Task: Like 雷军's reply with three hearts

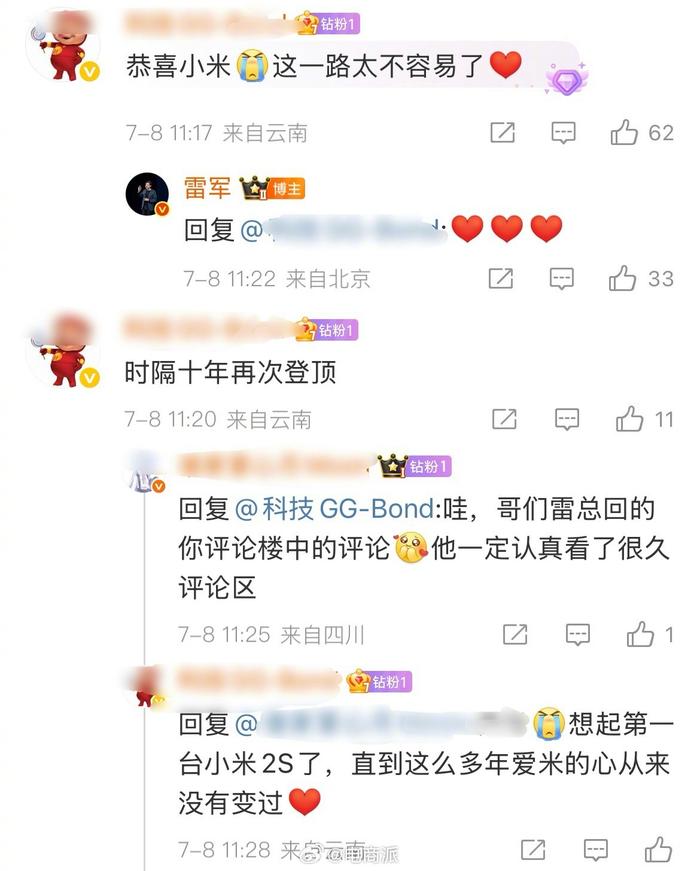Action: coord(625,278)
